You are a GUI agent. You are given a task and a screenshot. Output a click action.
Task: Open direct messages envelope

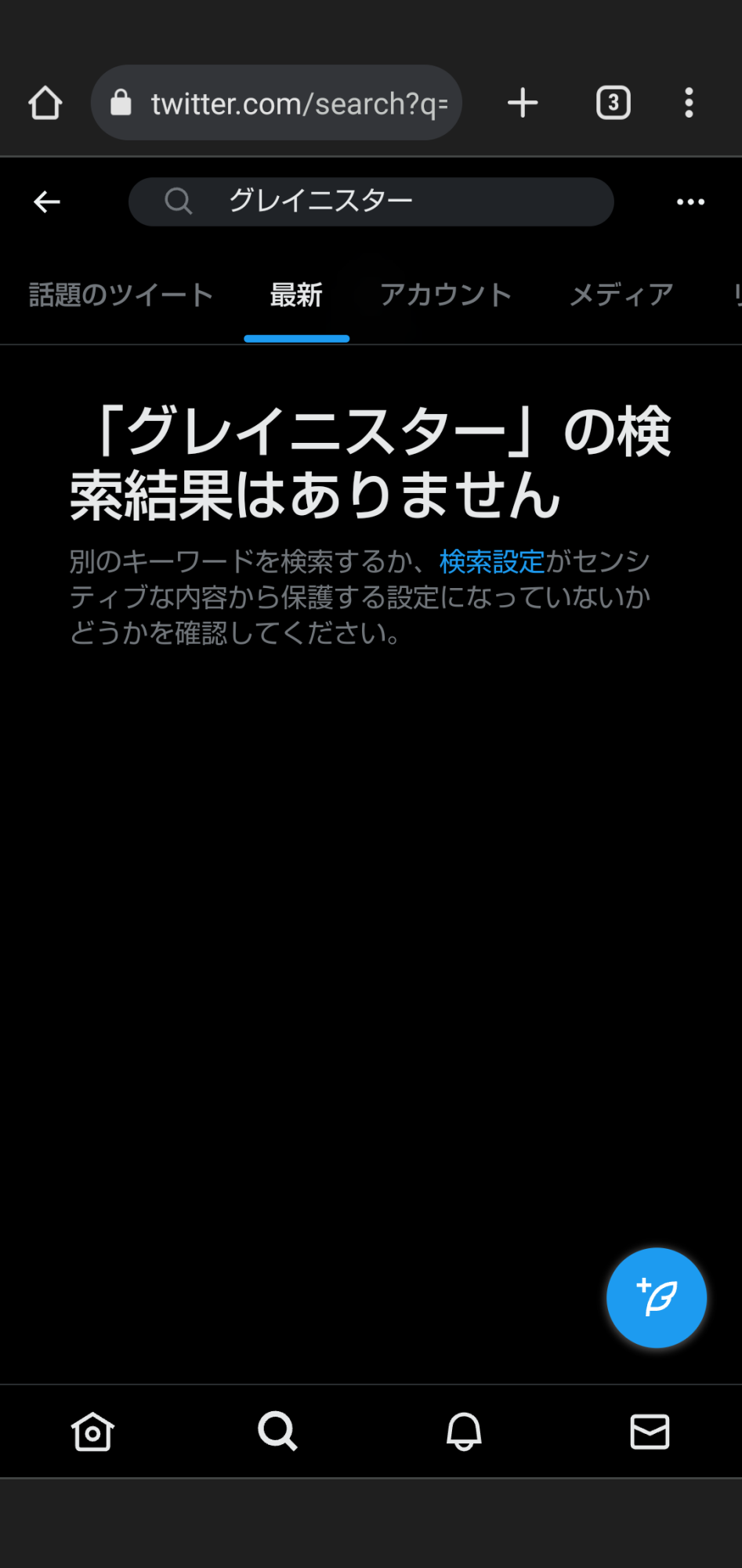point(650,1432)
